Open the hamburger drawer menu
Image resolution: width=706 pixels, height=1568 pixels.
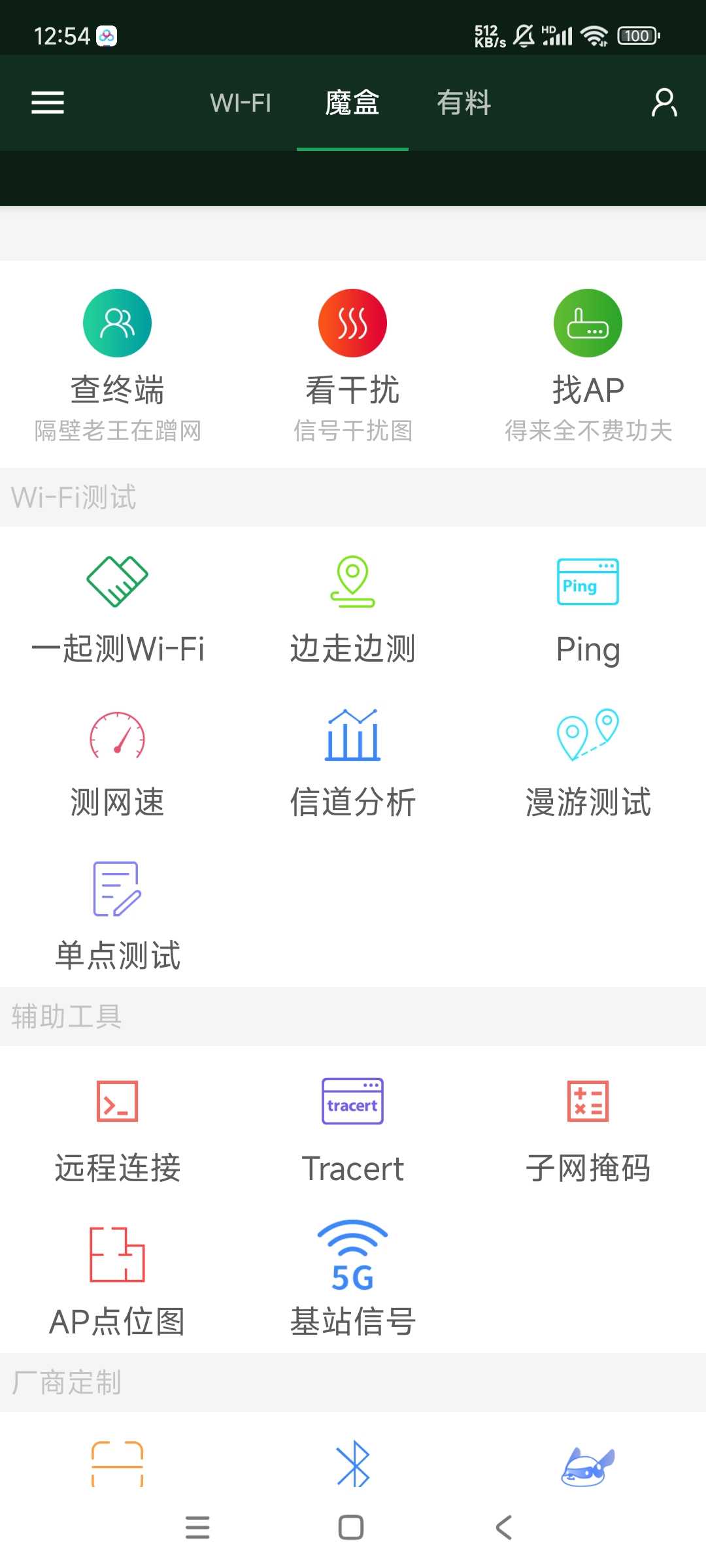(x=48, y=103)
